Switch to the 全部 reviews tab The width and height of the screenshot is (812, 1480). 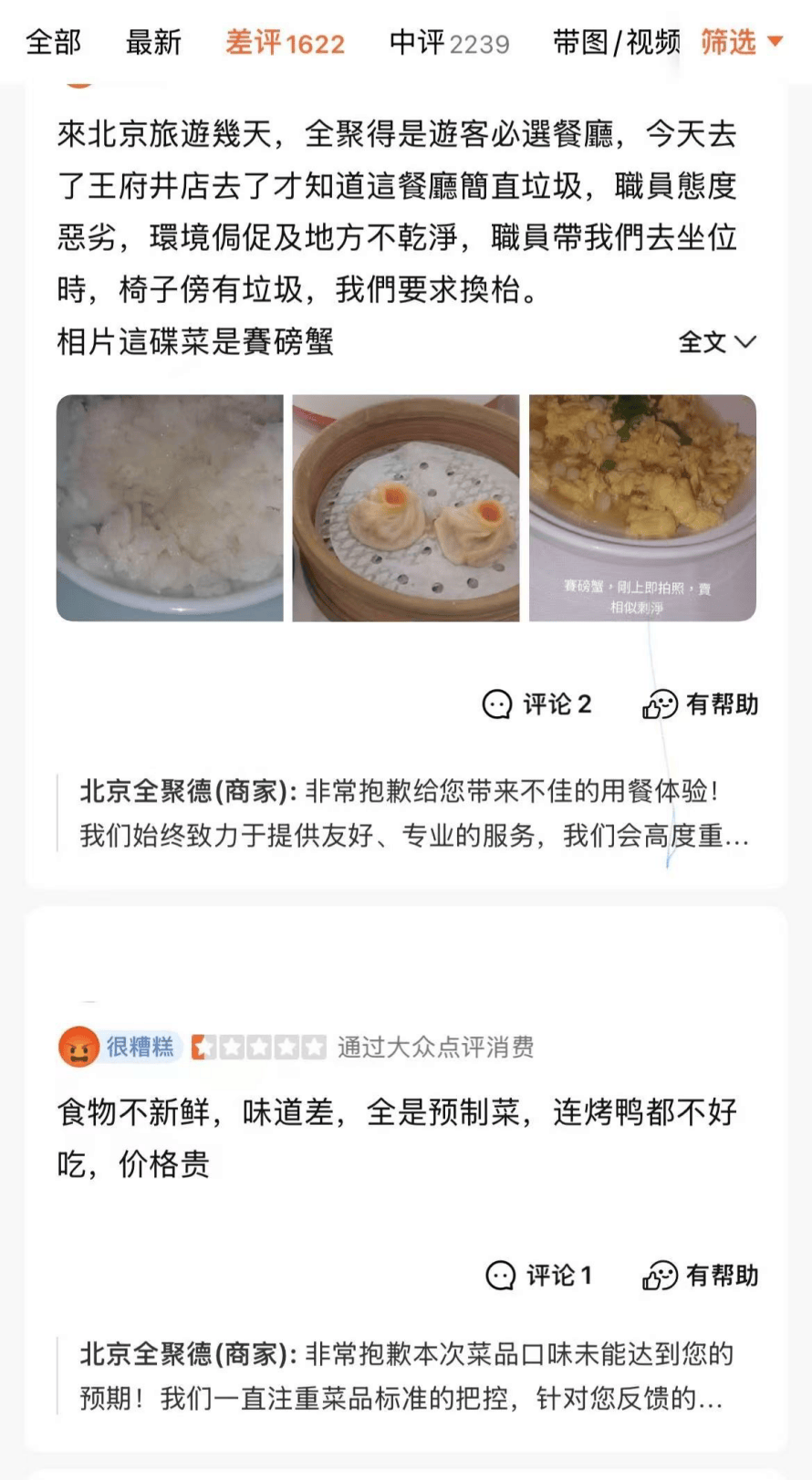point(53,42)
